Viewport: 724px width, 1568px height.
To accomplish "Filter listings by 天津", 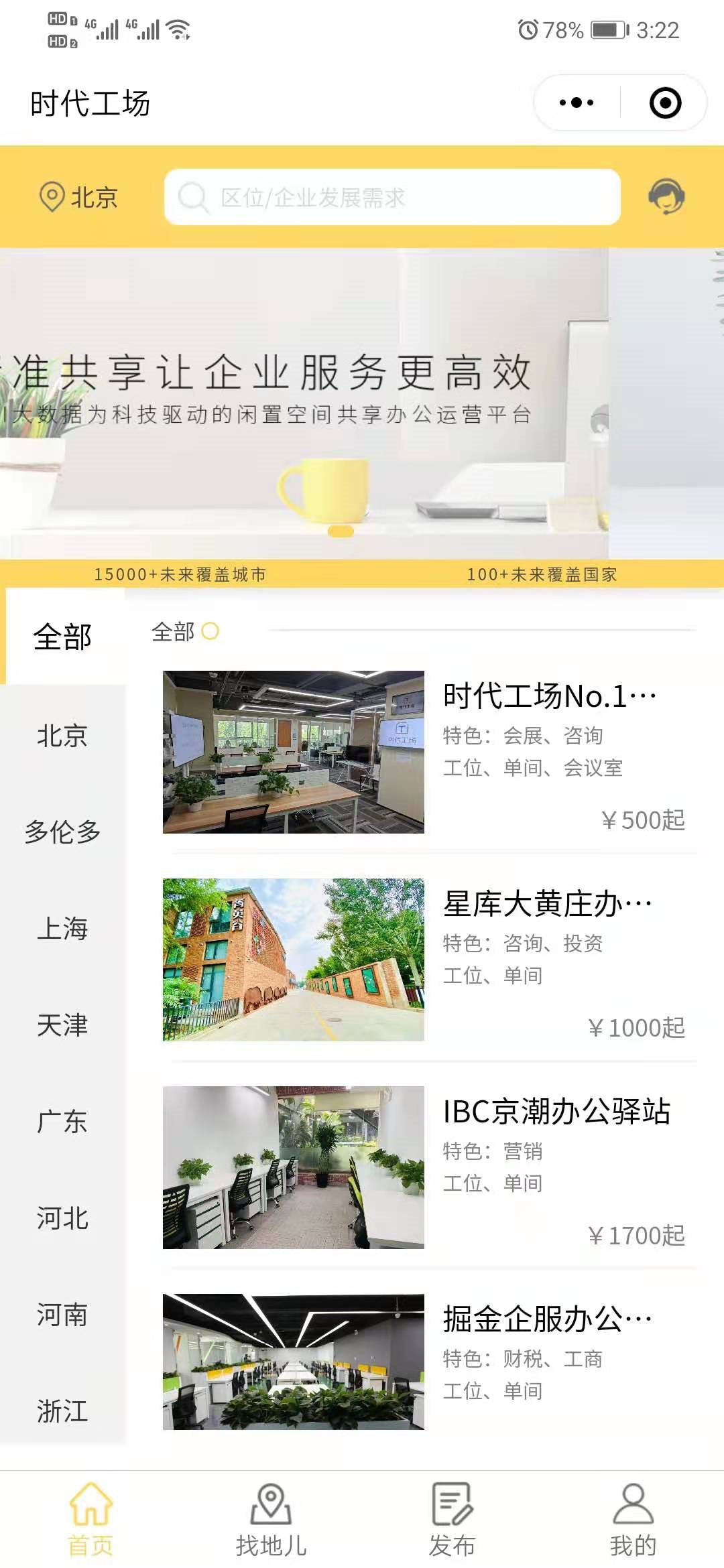I will 62,1025.
